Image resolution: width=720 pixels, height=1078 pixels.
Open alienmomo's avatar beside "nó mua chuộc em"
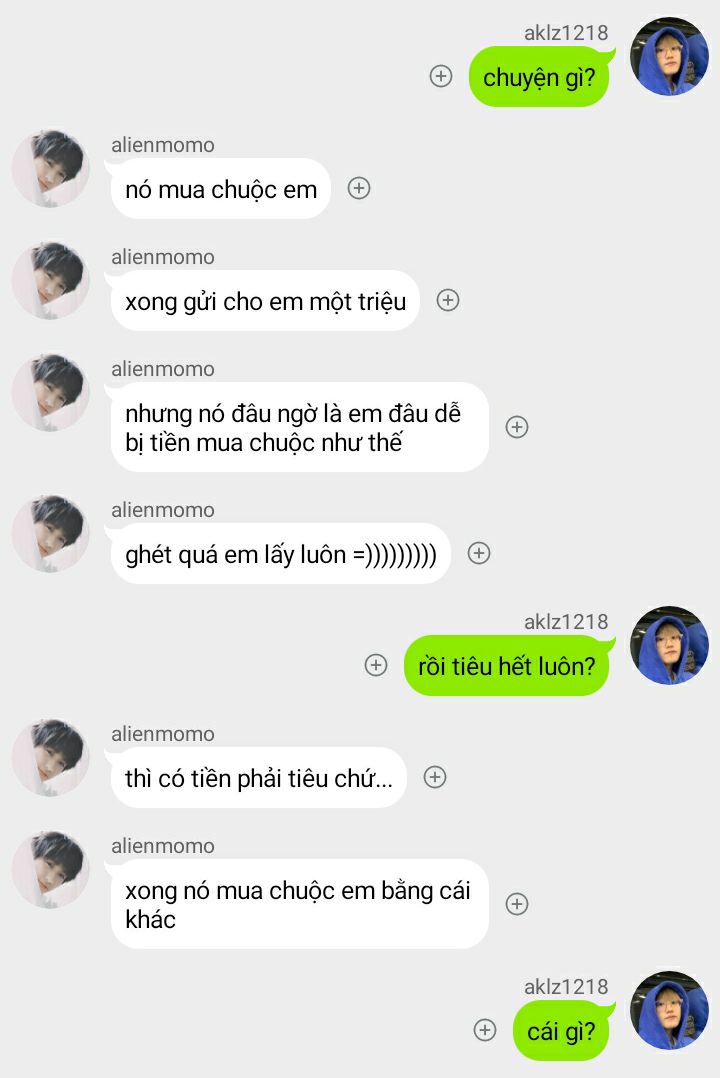50,168
